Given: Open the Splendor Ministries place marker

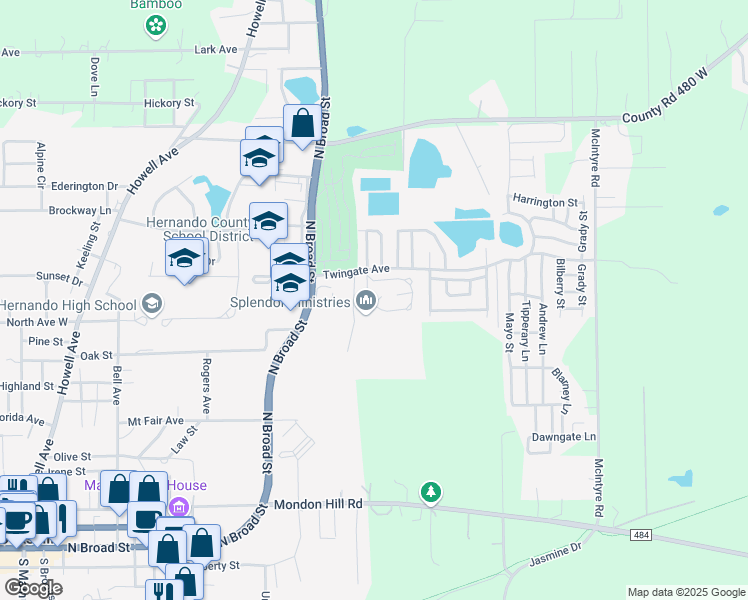Looking at the screenshot, I should tap(366, 300).
